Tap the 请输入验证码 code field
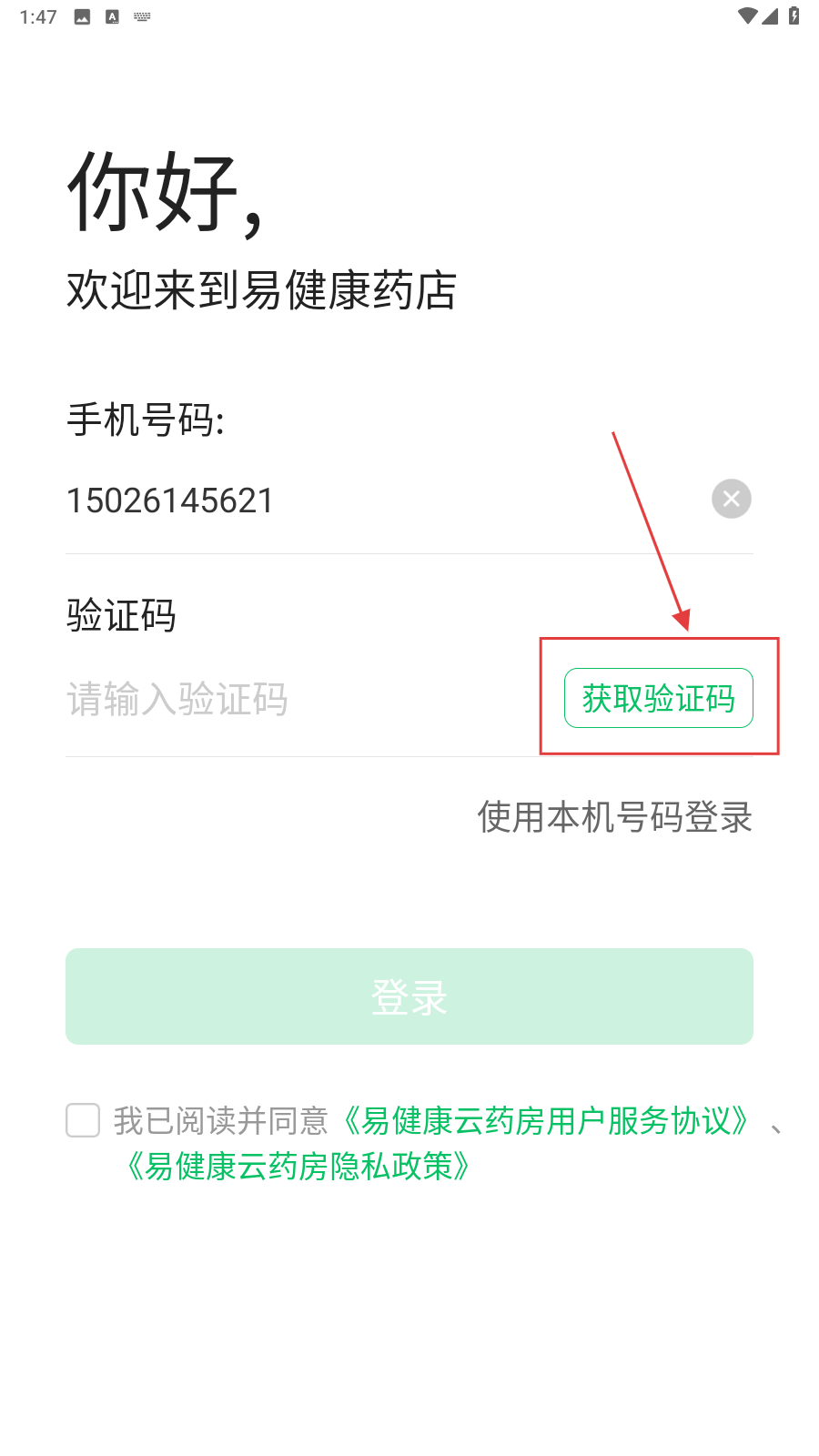 [x=291, y=699]
